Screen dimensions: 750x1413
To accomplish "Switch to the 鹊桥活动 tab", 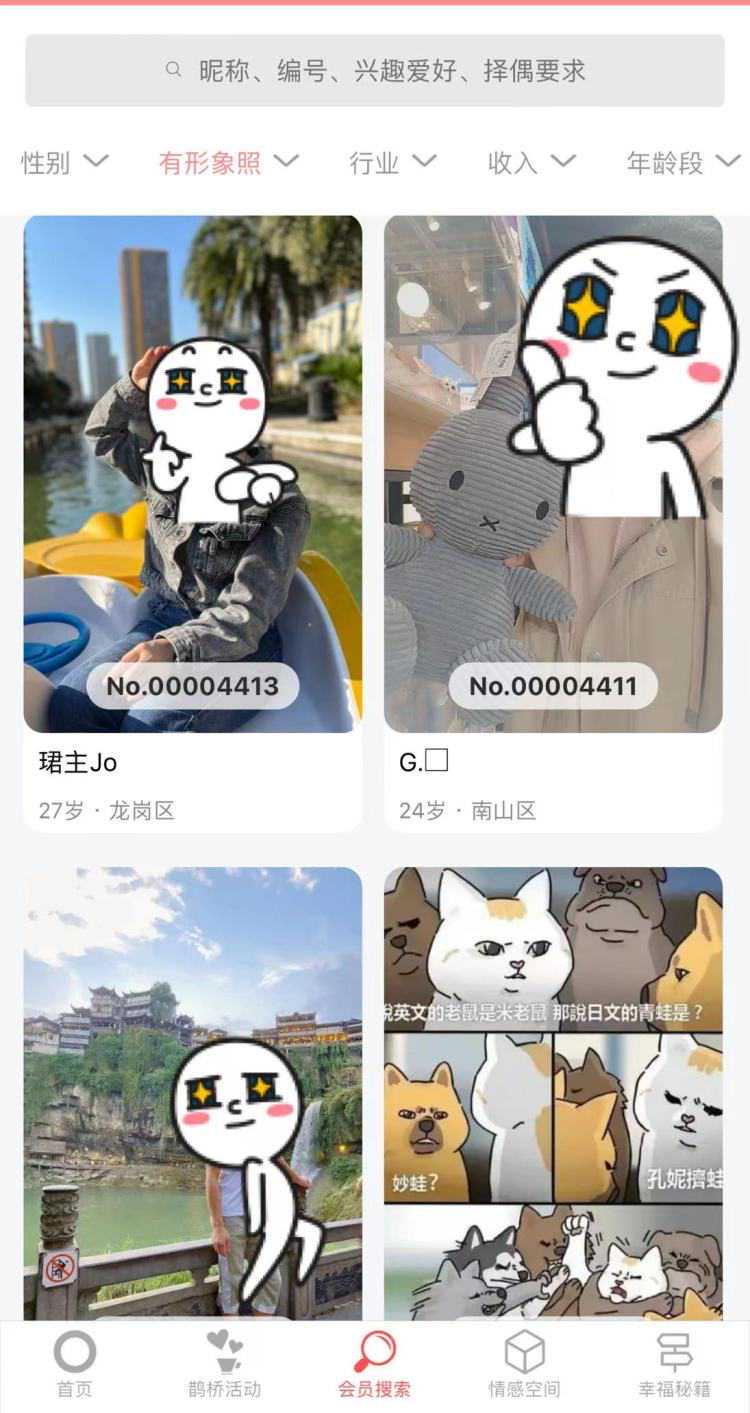I will [x=224, y=1365].
